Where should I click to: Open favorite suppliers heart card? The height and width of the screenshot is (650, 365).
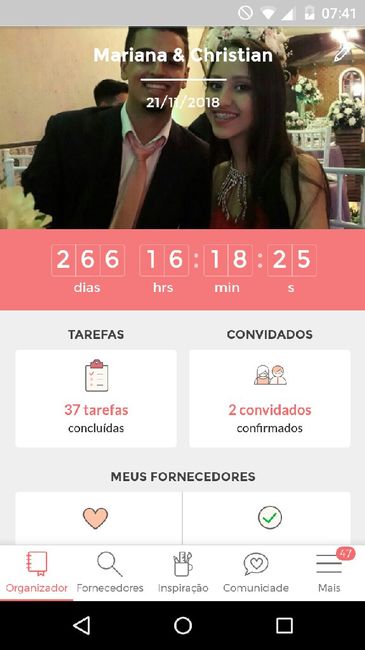(99, 518)
